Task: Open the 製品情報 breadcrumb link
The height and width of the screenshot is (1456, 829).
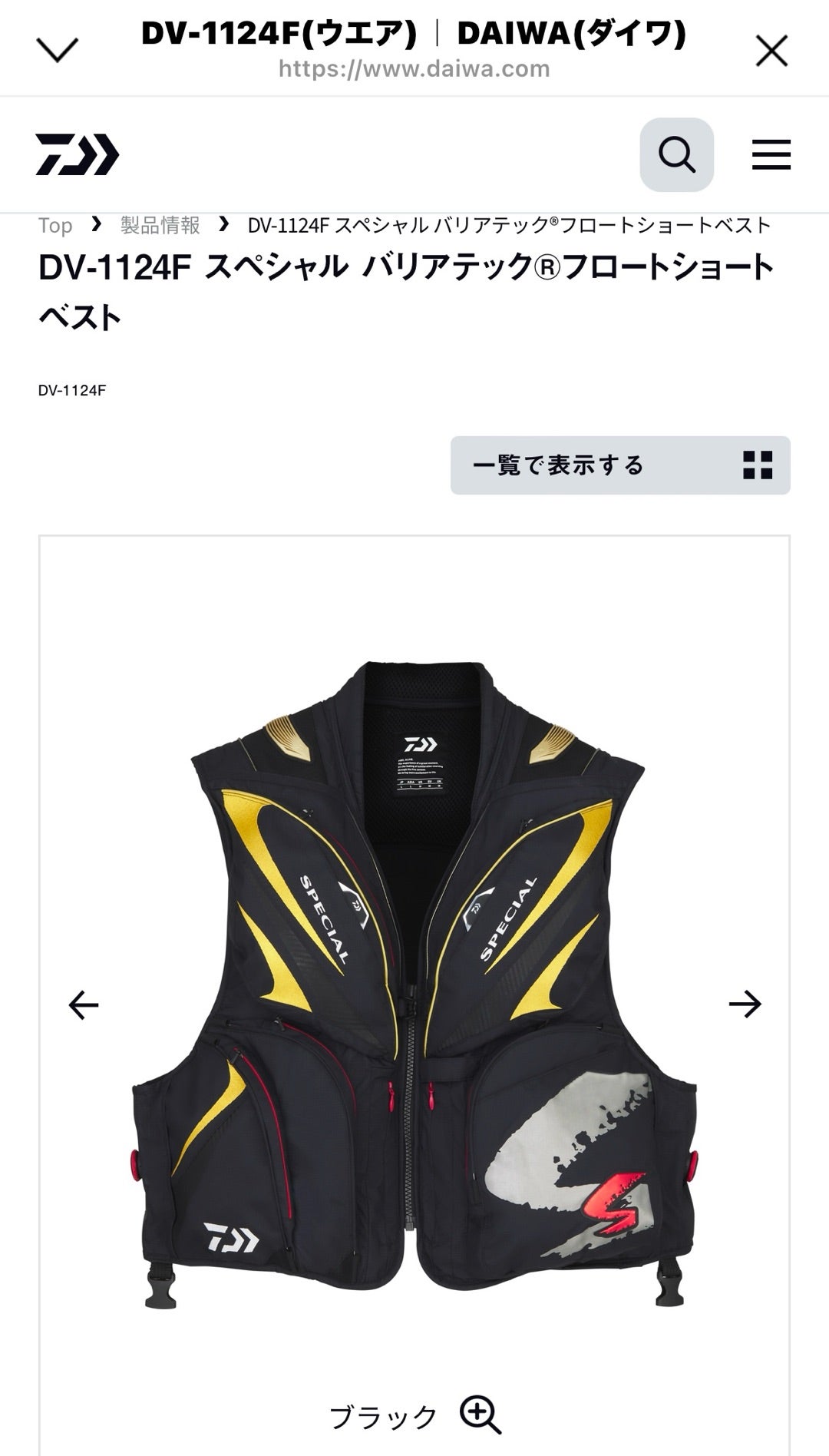Action: pos(160,225)
